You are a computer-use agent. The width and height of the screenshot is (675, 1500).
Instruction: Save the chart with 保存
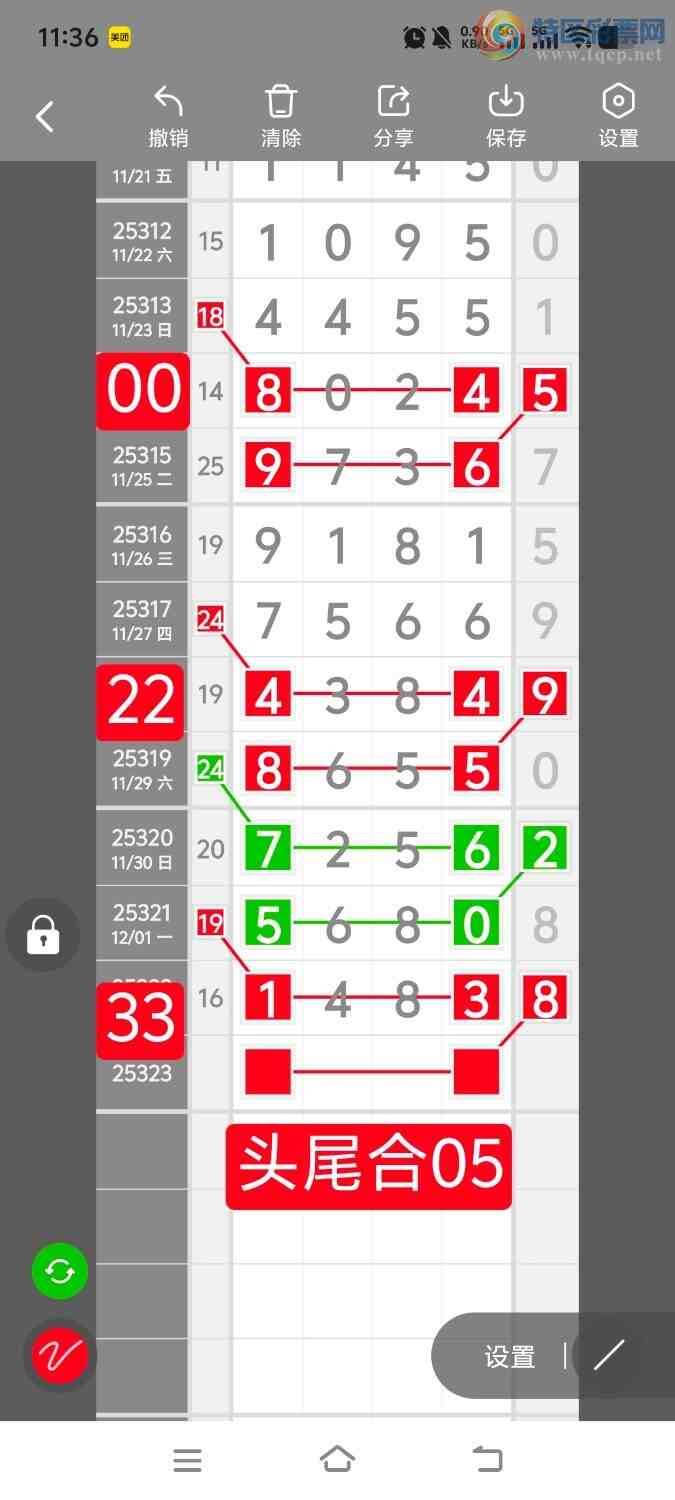coord(506,117)
